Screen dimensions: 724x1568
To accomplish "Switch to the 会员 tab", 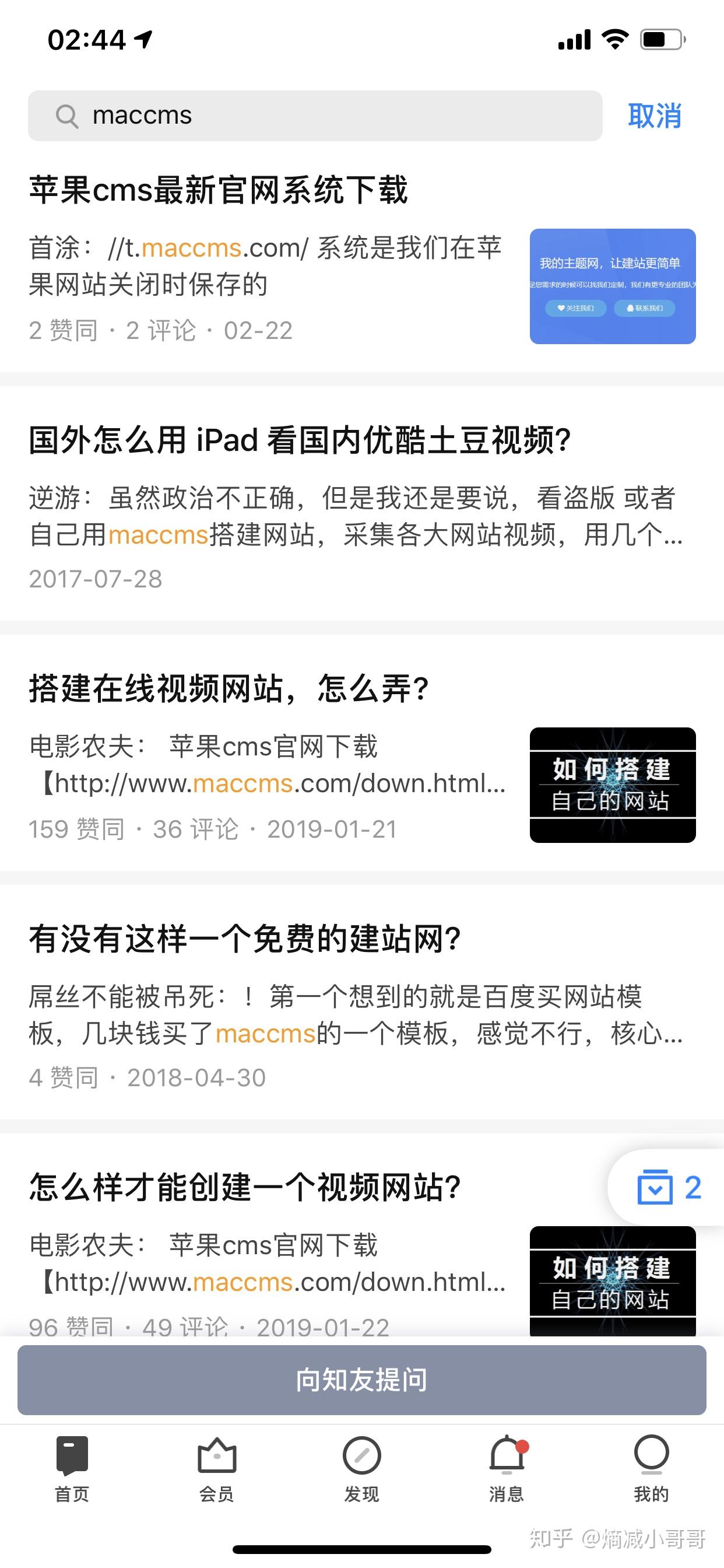I will [217, 1468].
